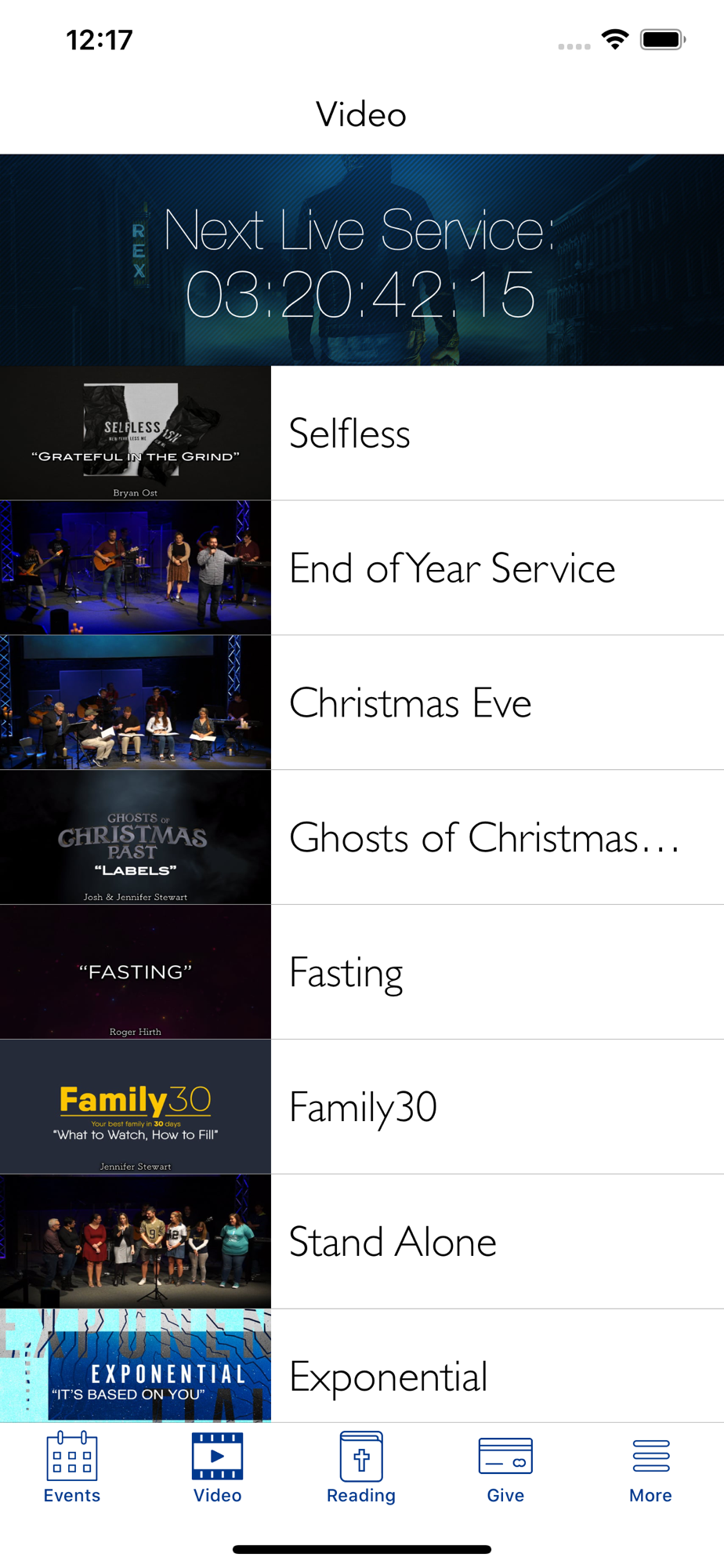Screen dimensions: 724x1568
Task: Open the End of Year Service video
Action: point(361,568)
